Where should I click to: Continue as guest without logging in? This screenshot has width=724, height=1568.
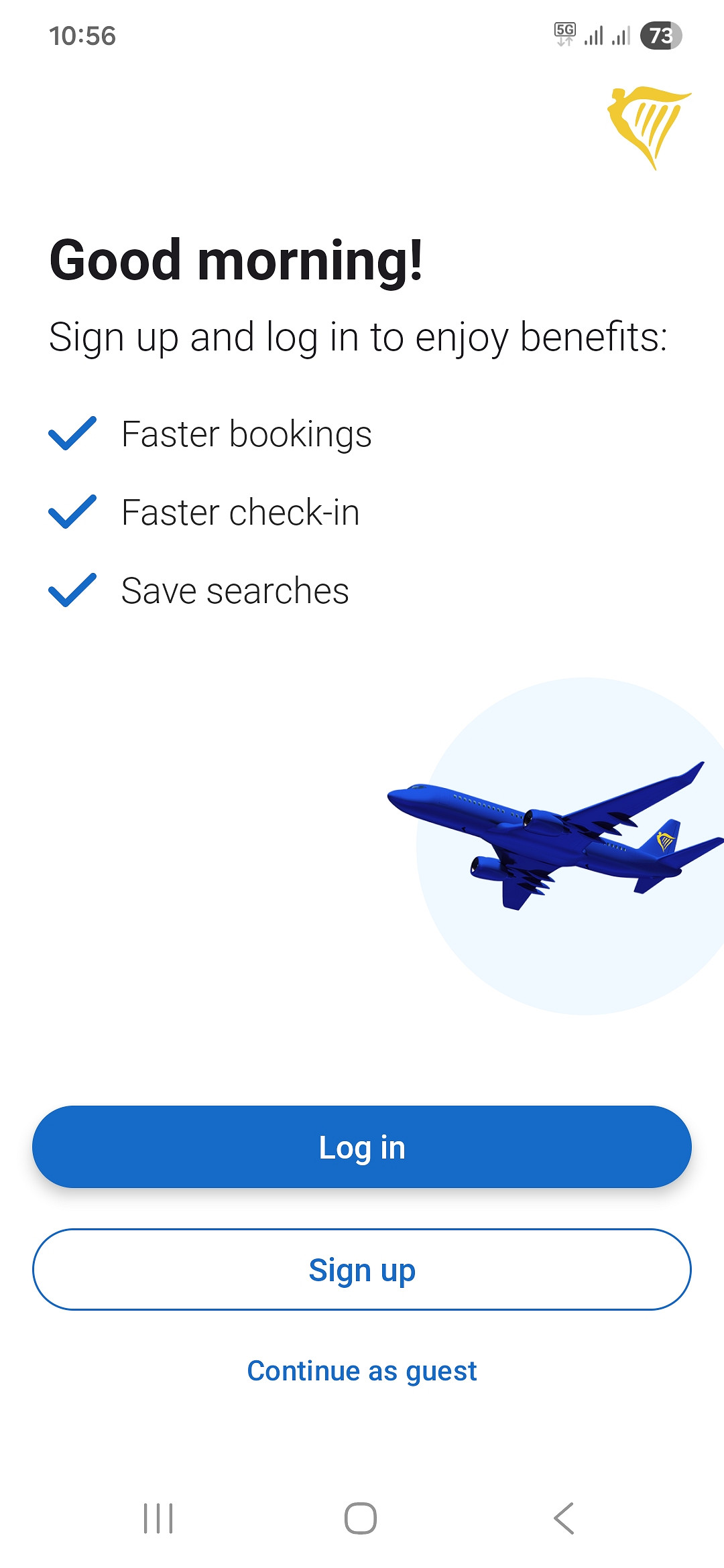click(x=362, y=1371)
